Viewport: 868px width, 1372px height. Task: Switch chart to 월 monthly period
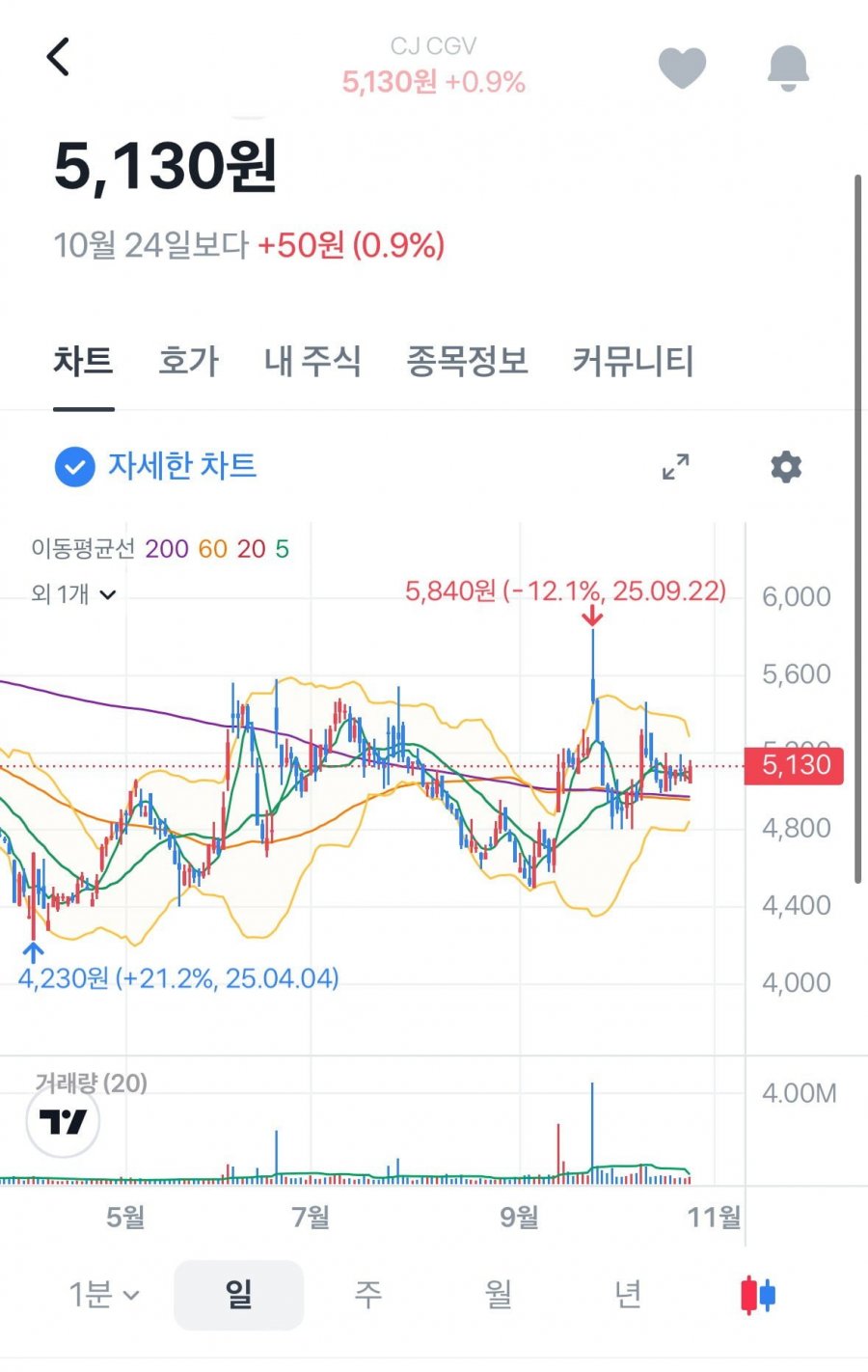[498, 1294]
